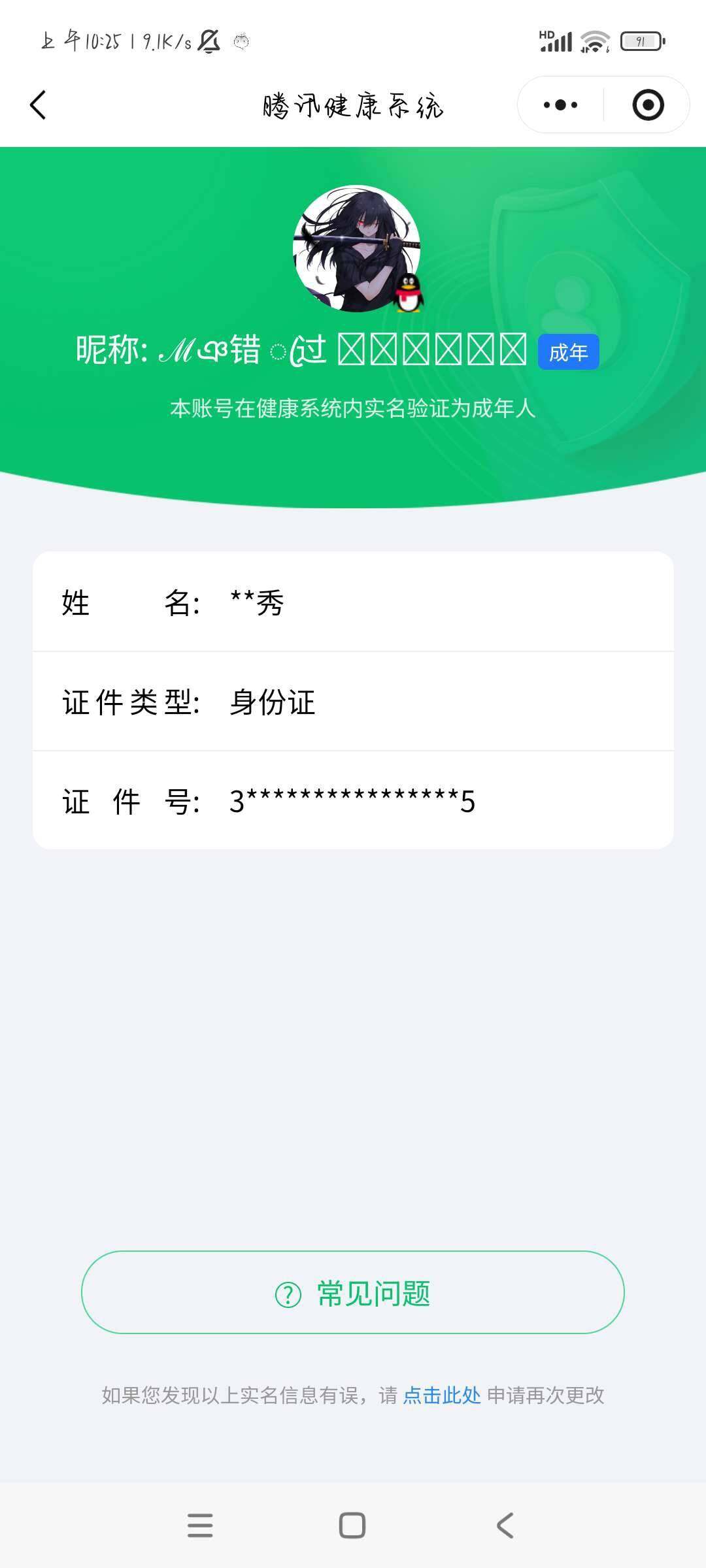Tap the blue 成年 adult status badge
The image size is (706, 1568).
569,351
